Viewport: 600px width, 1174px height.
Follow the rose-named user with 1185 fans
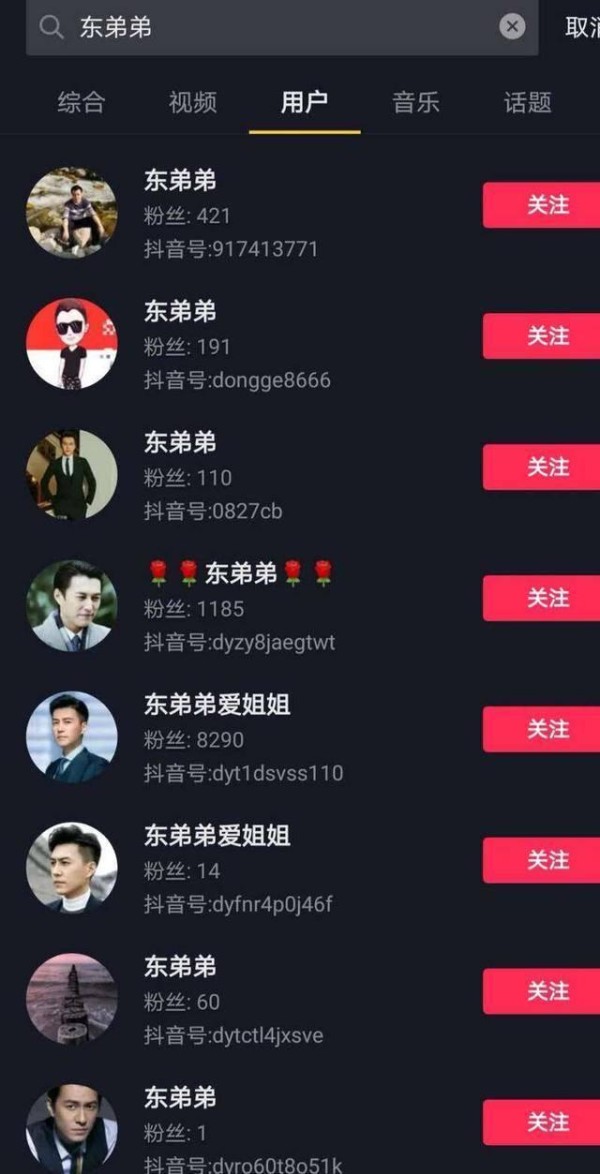tap(542, 598)
